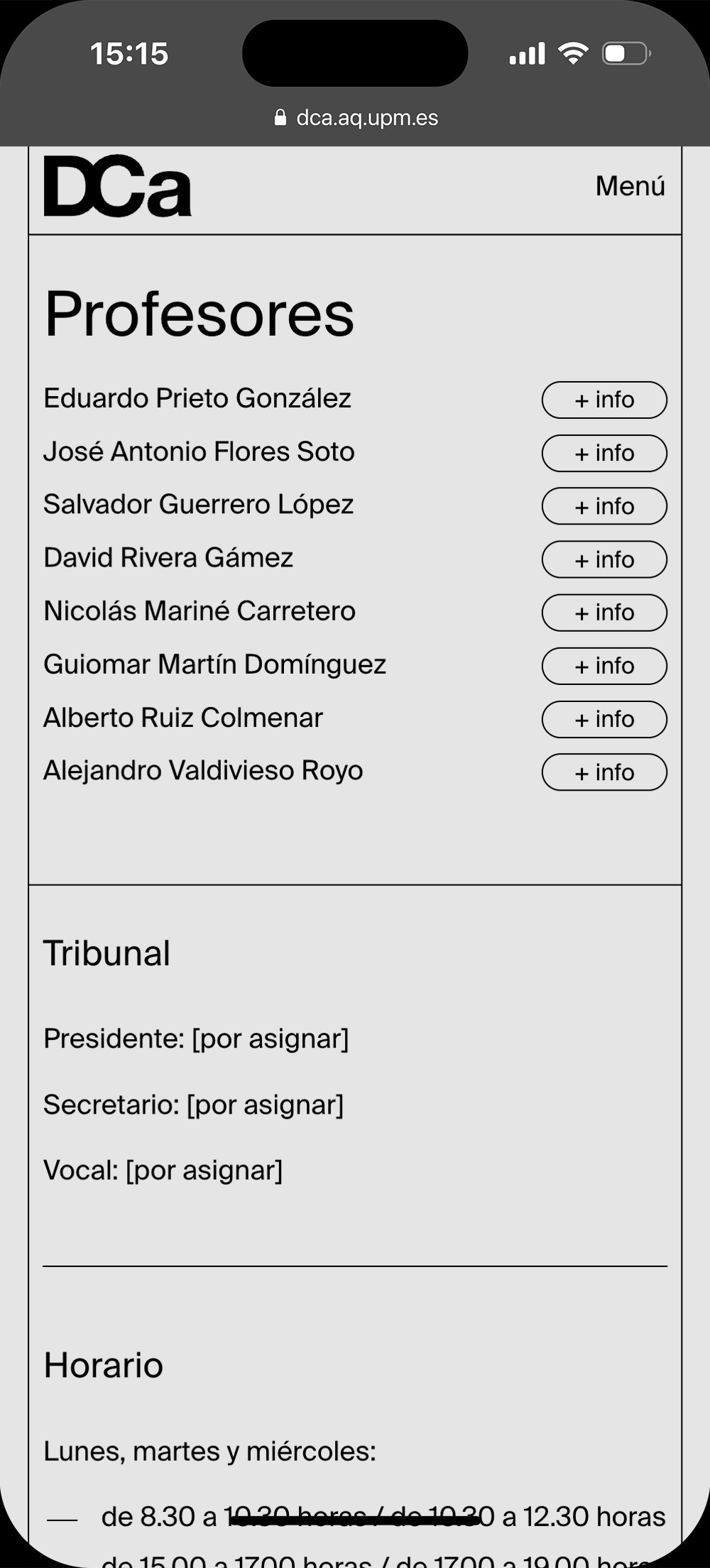Show info for Eduardo Prieto González

pyautogui.click(x=604, y=400)
